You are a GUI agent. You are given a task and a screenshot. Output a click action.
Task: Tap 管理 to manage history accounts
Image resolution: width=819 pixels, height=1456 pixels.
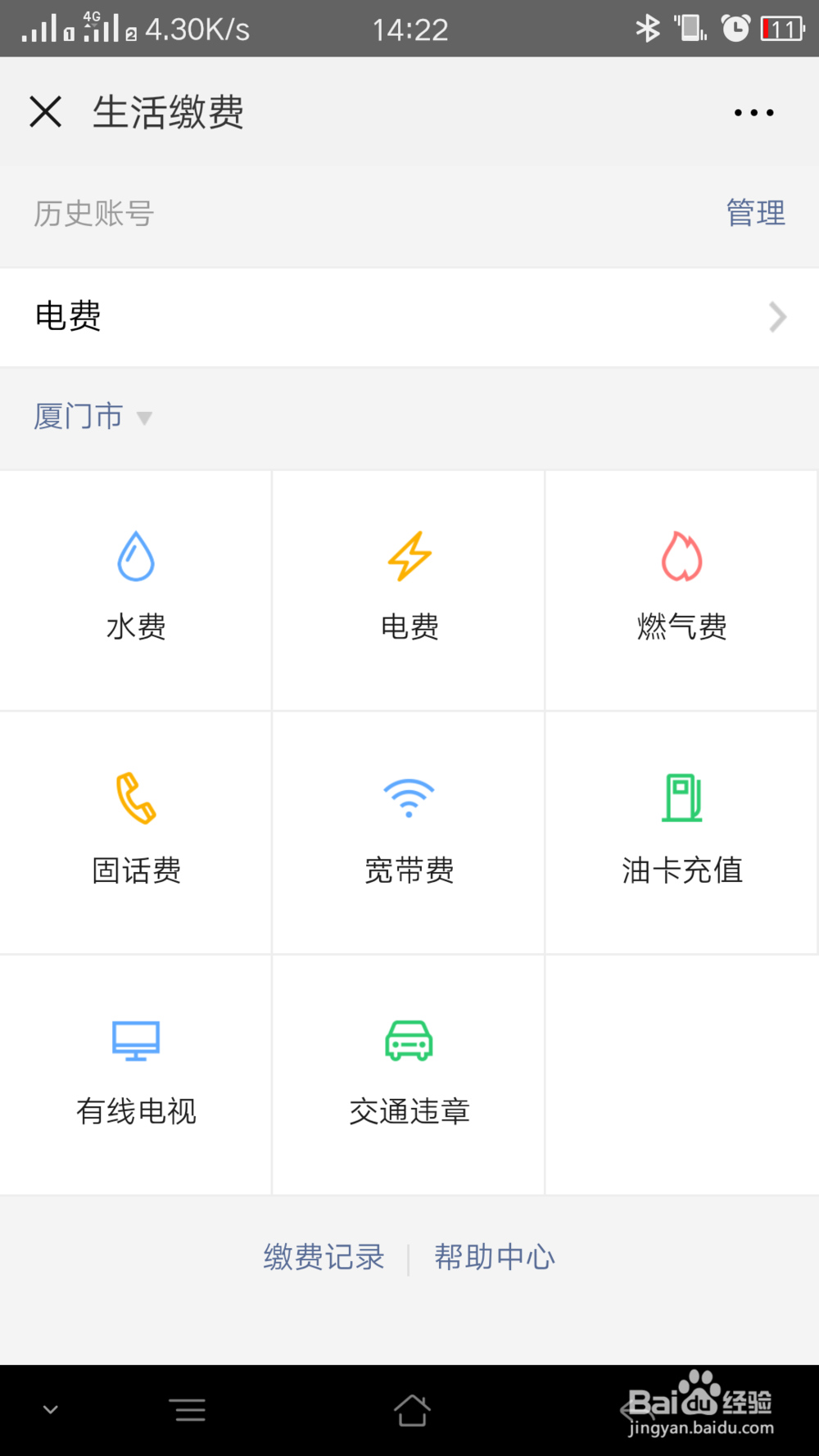[755, 213]
